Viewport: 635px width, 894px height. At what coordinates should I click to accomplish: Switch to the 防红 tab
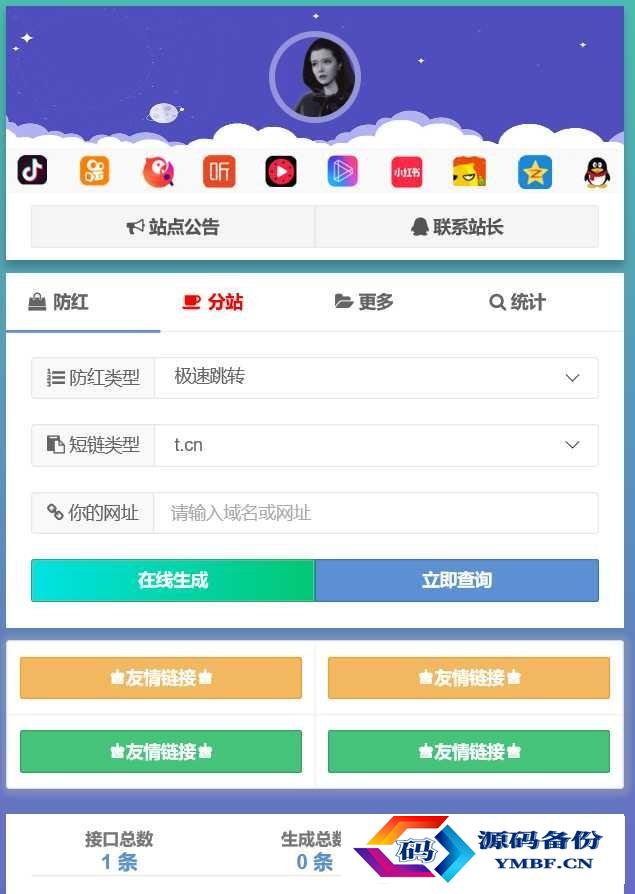point(59,302)
